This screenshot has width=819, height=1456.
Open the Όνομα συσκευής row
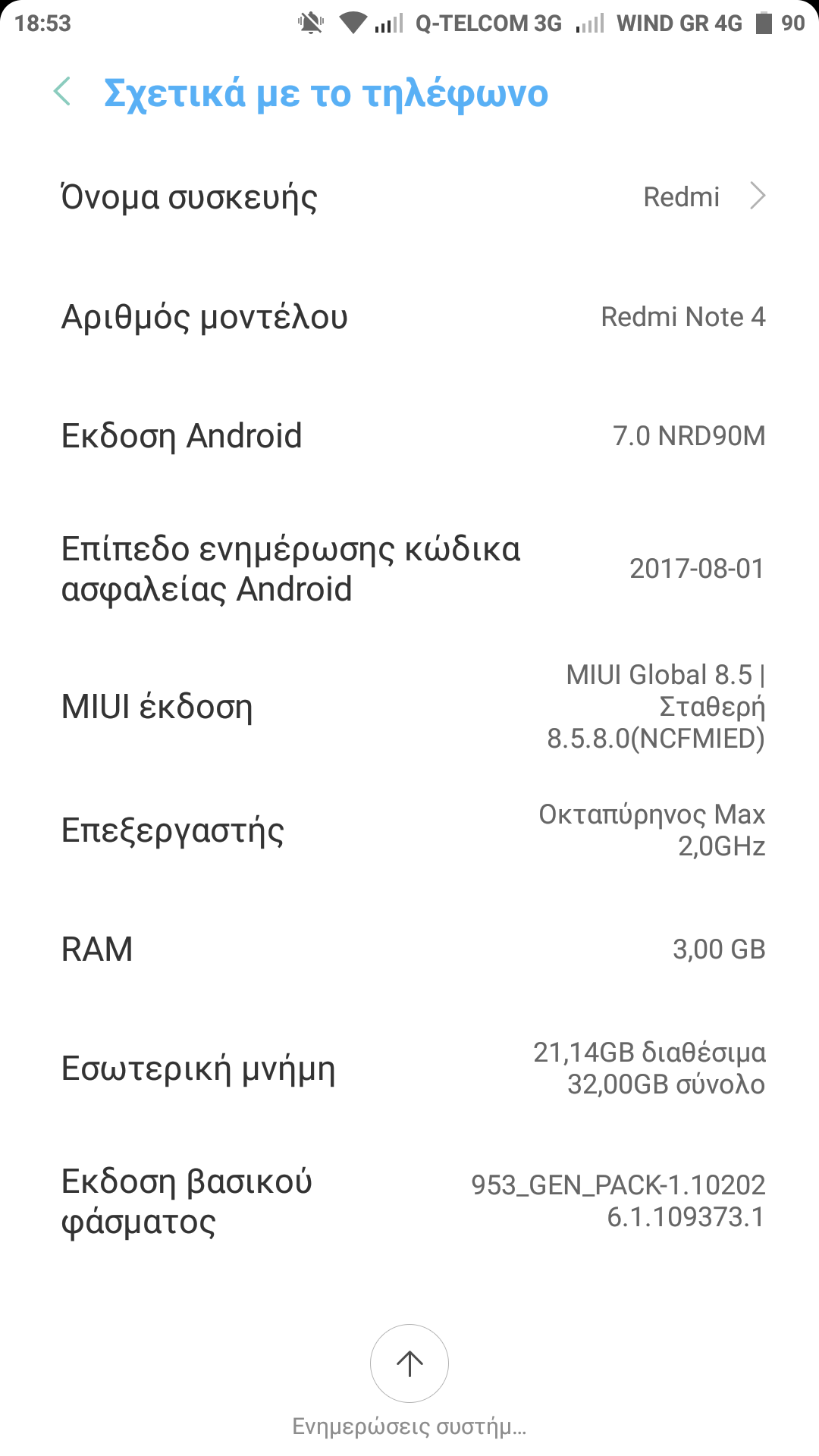[409, 197]
